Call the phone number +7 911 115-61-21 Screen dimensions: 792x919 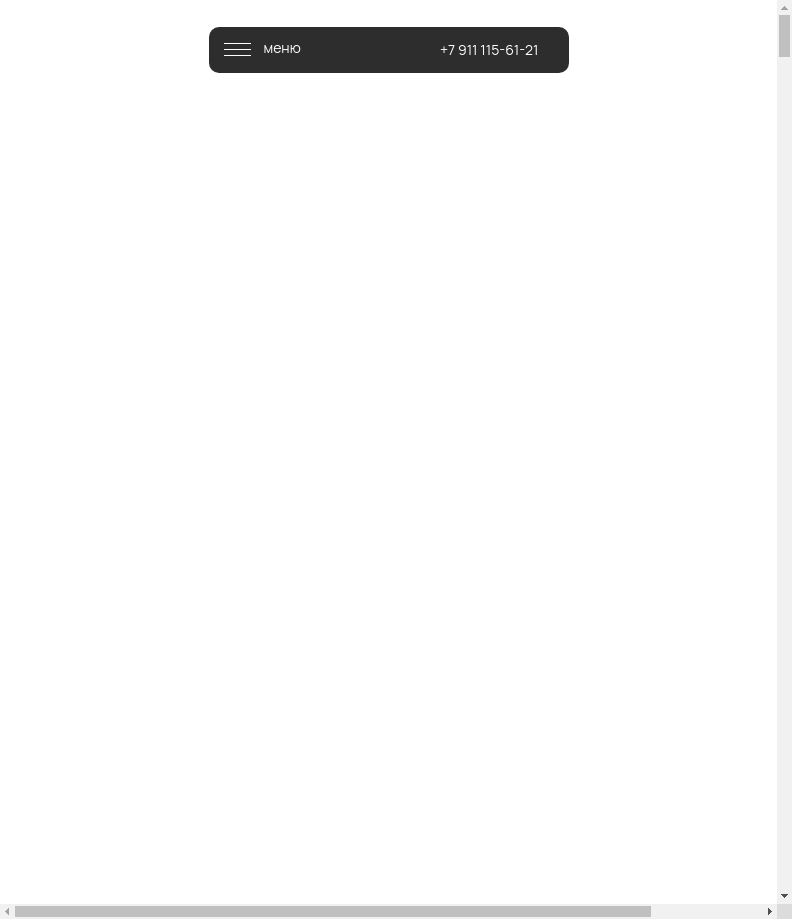(x=489, y=50)
